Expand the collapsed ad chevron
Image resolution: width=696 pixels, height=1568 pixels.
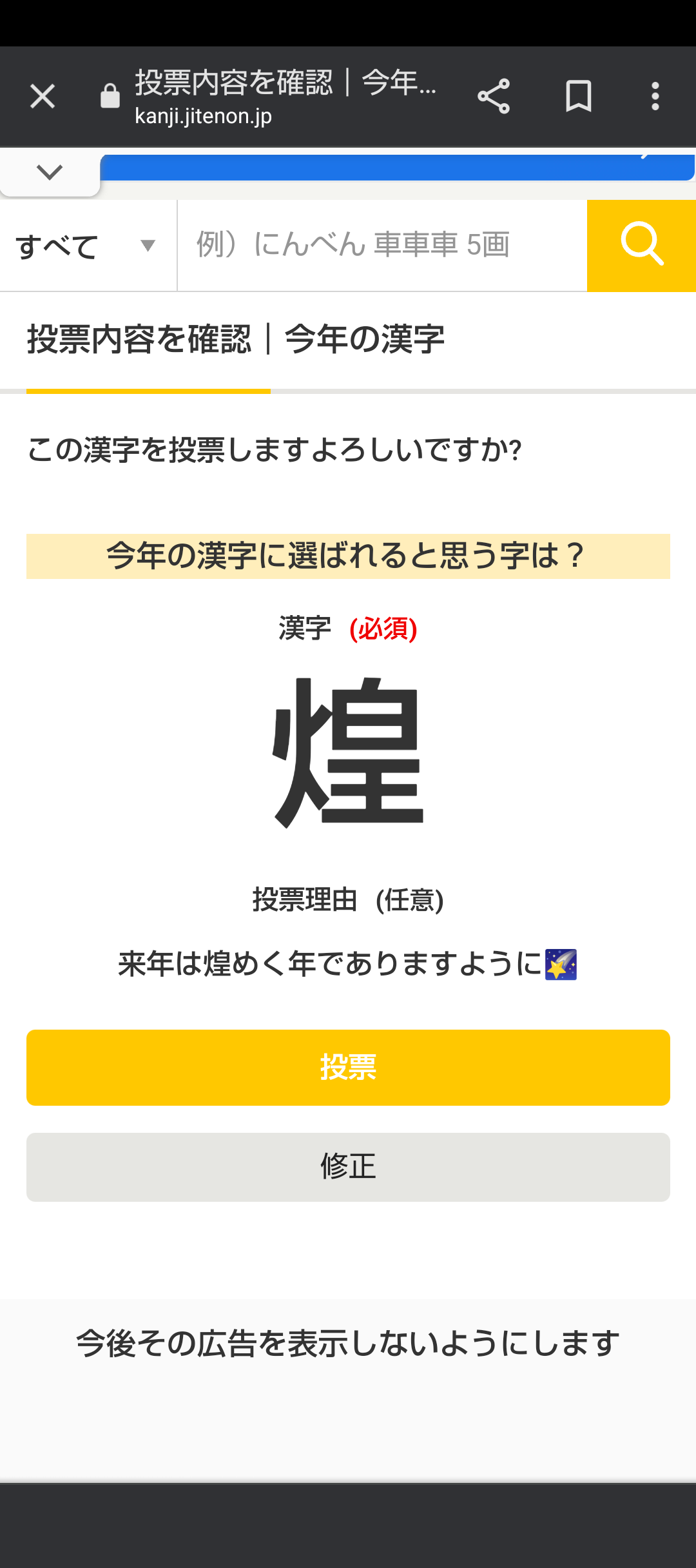pos(50,172)
